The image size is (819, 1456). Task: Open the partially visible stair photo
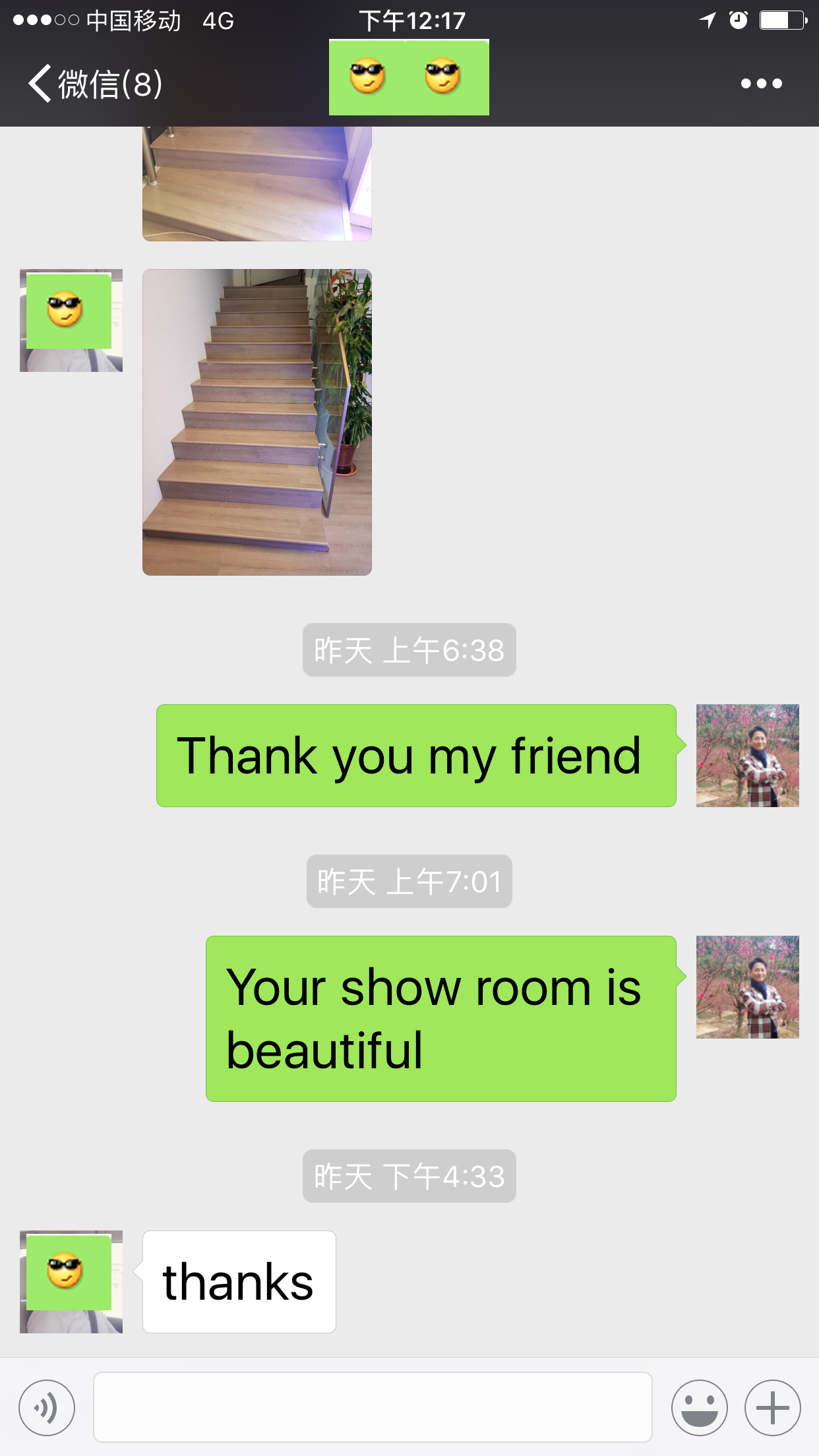click(x=257, y=183)
